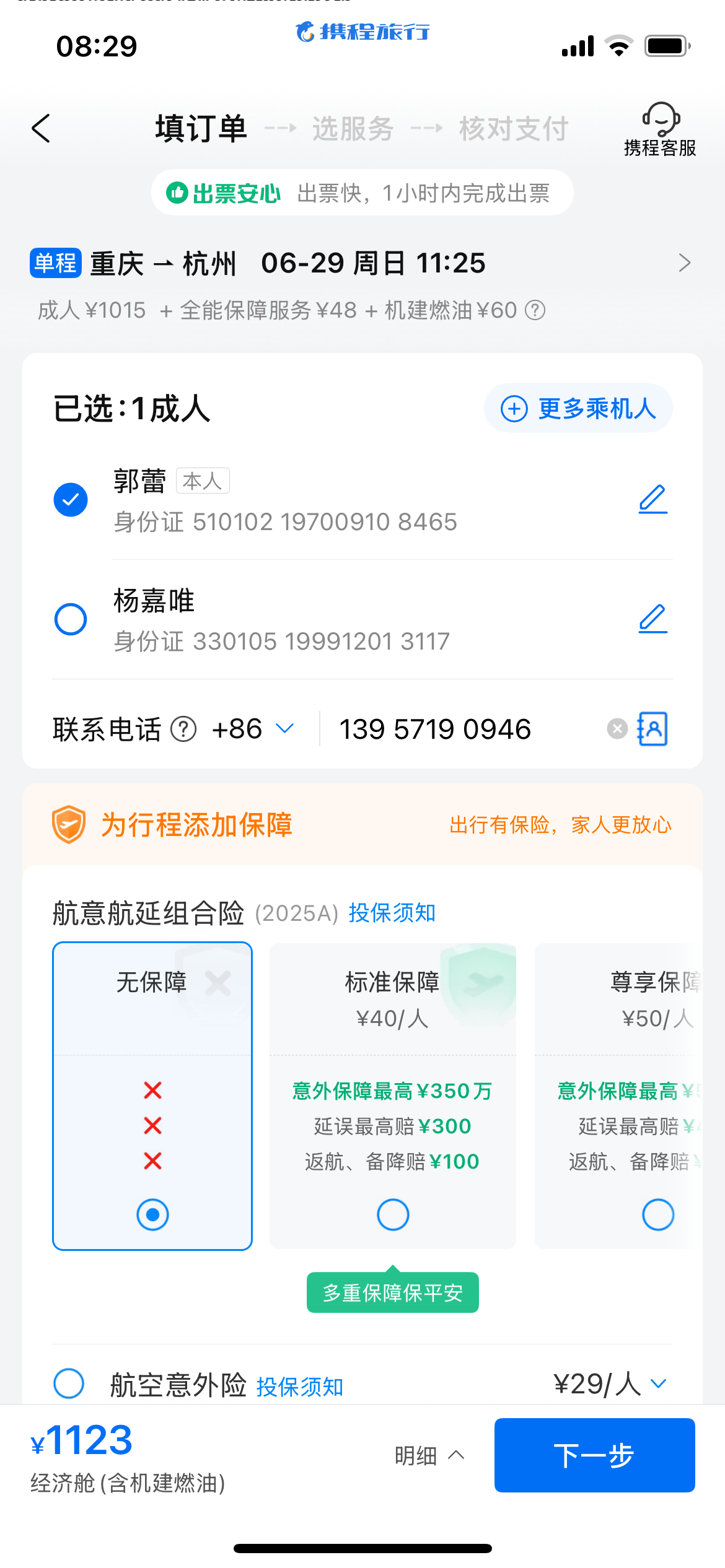Add passengers via 更多乘机人

(x=578, y=408)
